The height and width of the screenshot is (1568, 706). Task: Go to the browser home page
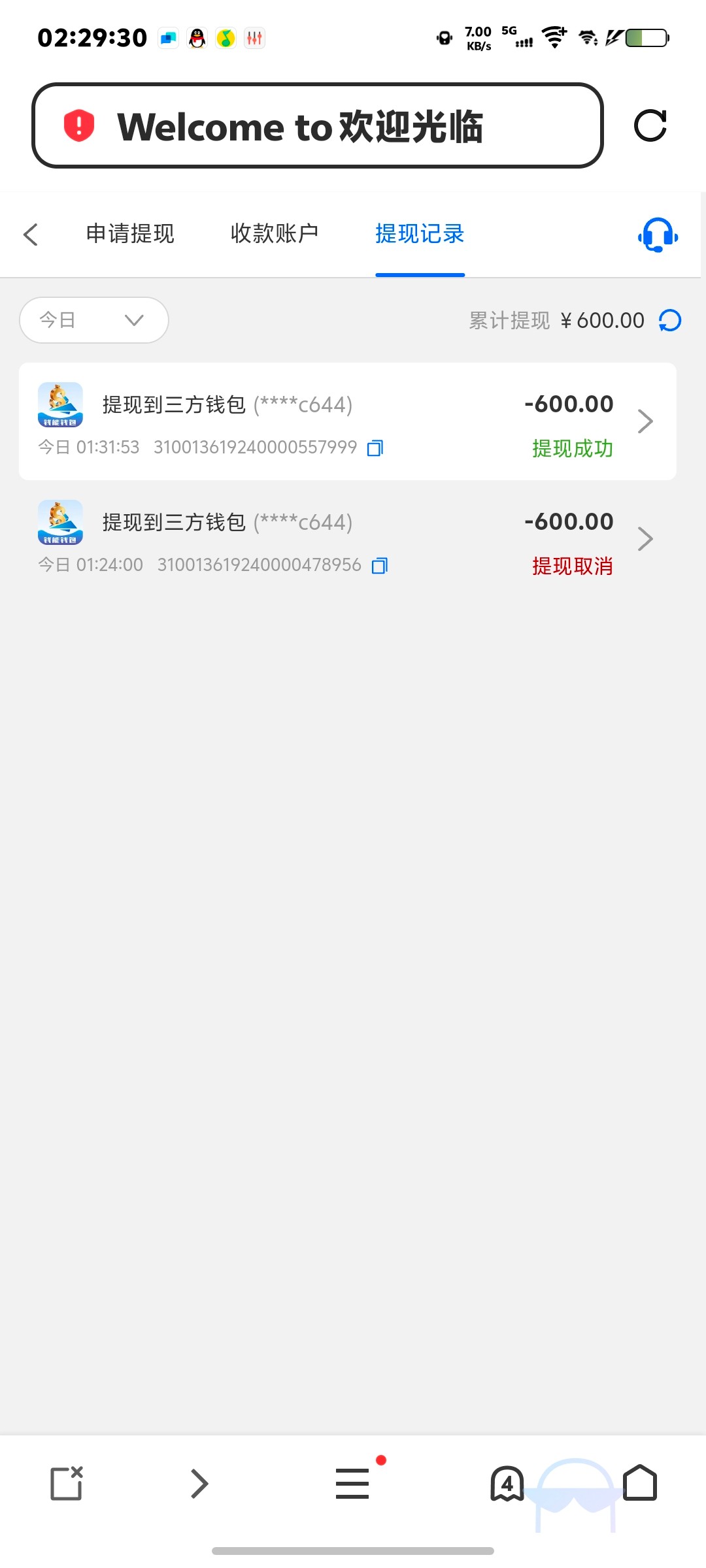(640, 1482)
